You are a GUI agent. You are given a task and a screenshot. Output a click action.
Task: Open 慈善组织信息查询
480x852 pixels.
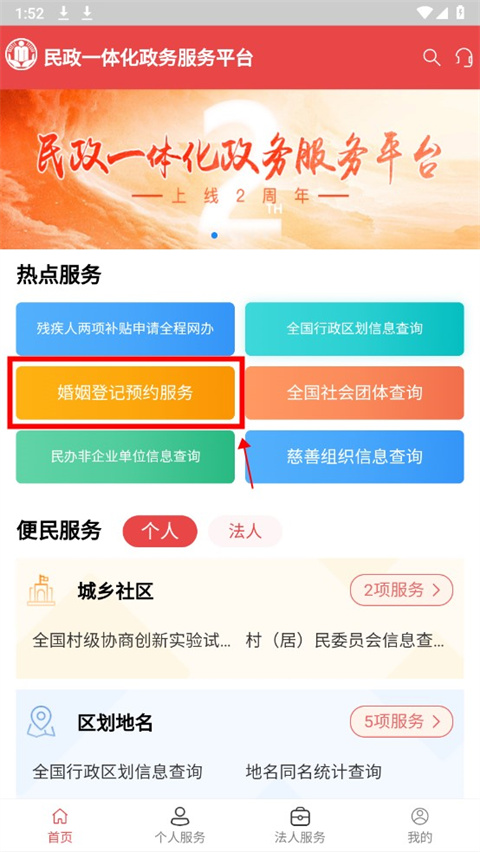pyautogui.click(x=354, y=456)
